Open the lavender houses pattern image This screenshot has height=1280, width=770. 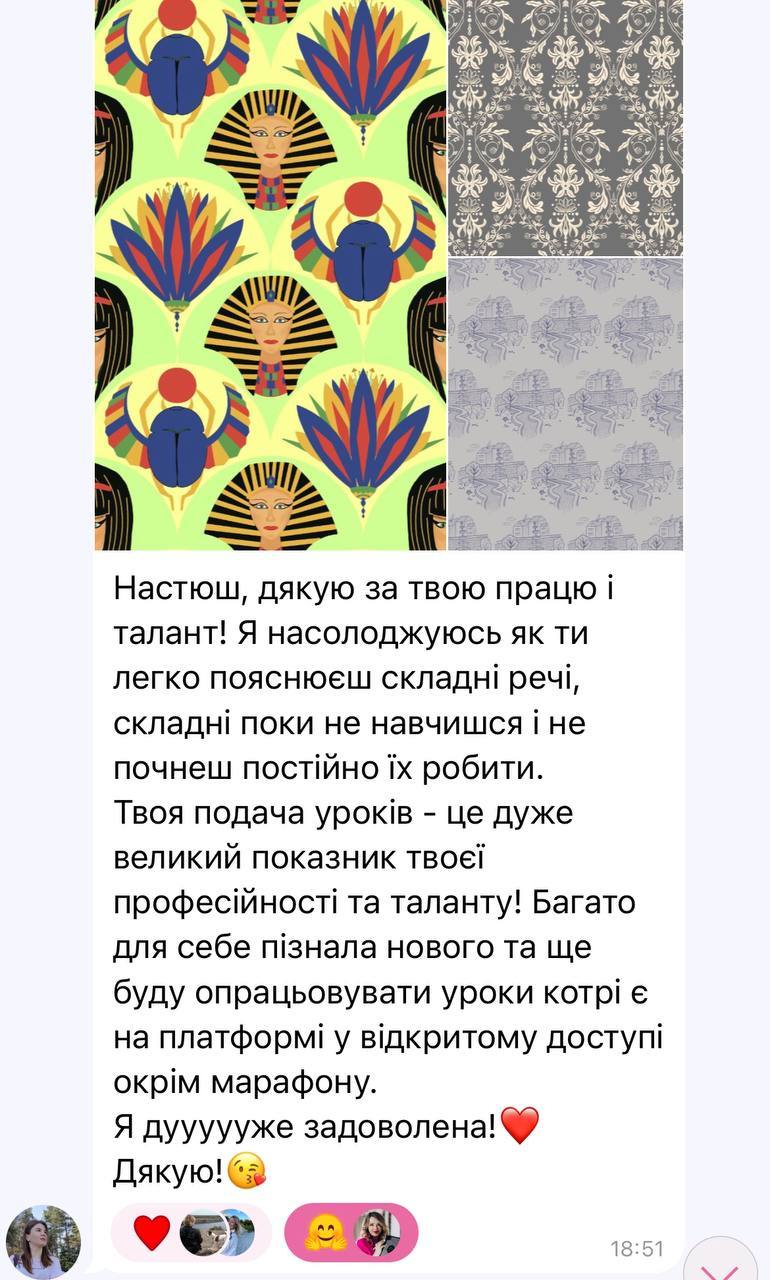coord(565,404)
